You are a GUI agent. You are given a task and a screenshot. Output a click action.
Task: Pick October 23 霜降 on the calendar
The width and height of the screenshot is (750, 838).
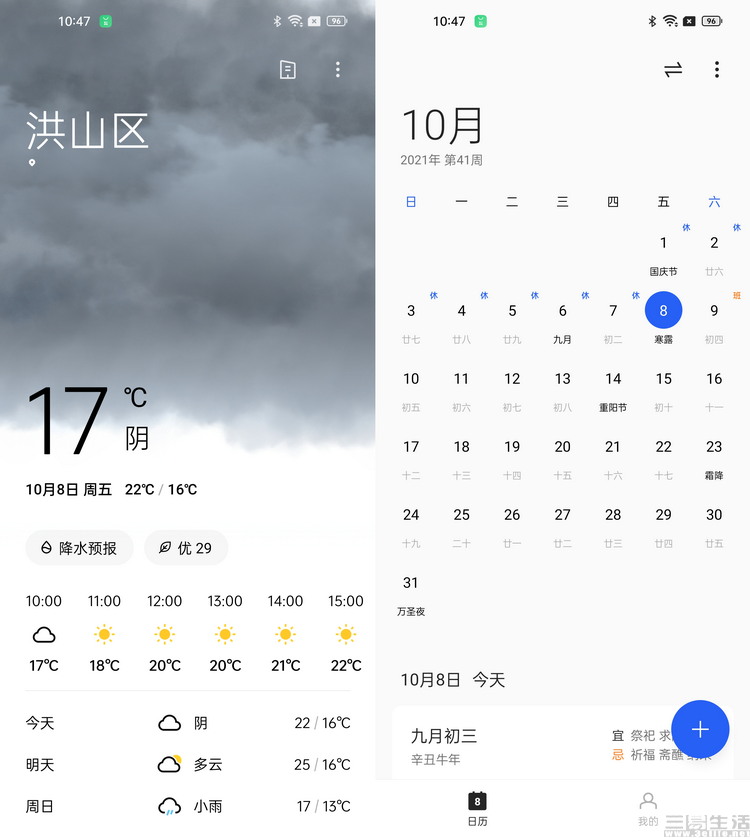[714, 457]
